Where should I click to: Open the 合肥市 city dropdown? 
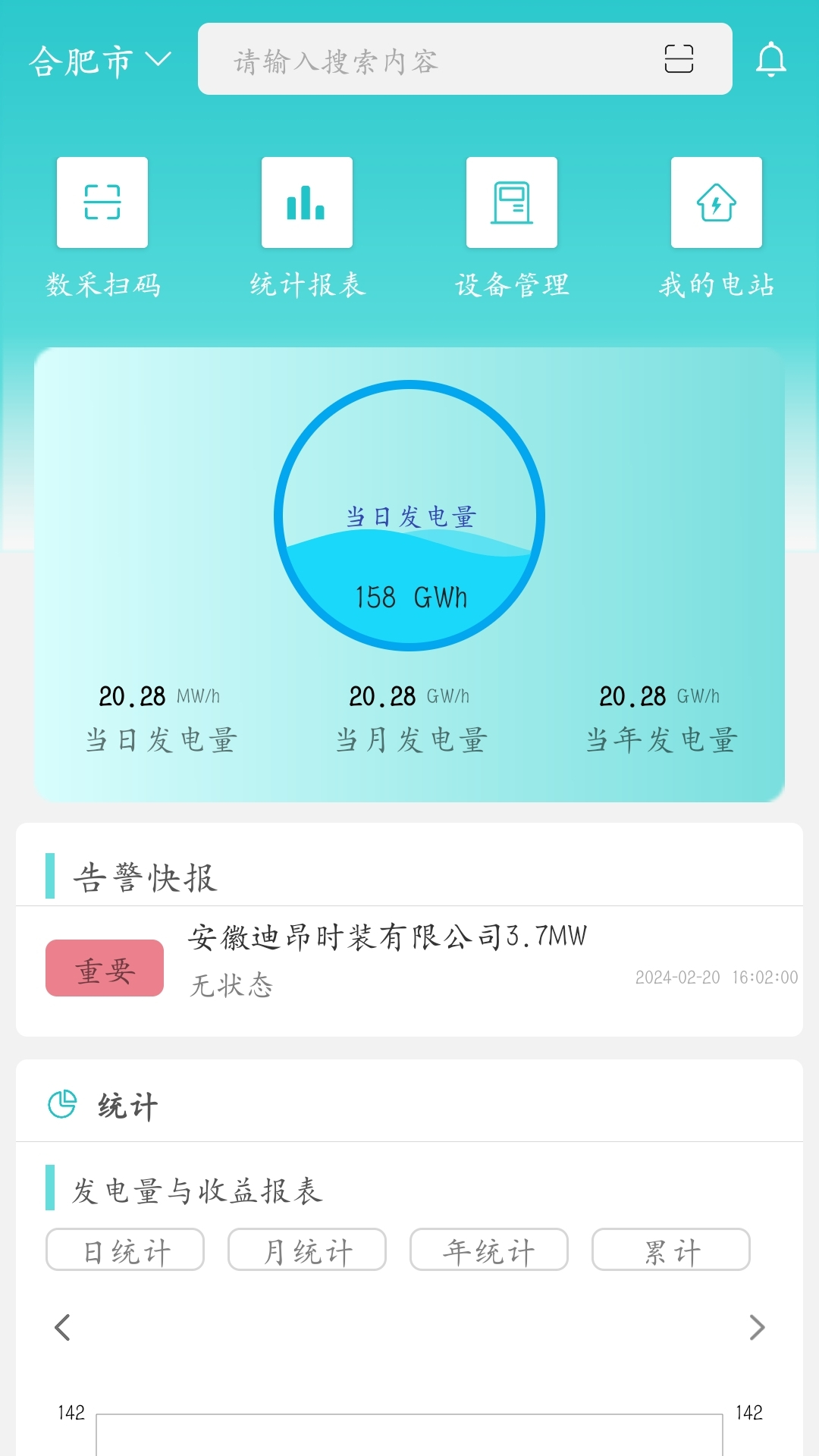point(100,61)
